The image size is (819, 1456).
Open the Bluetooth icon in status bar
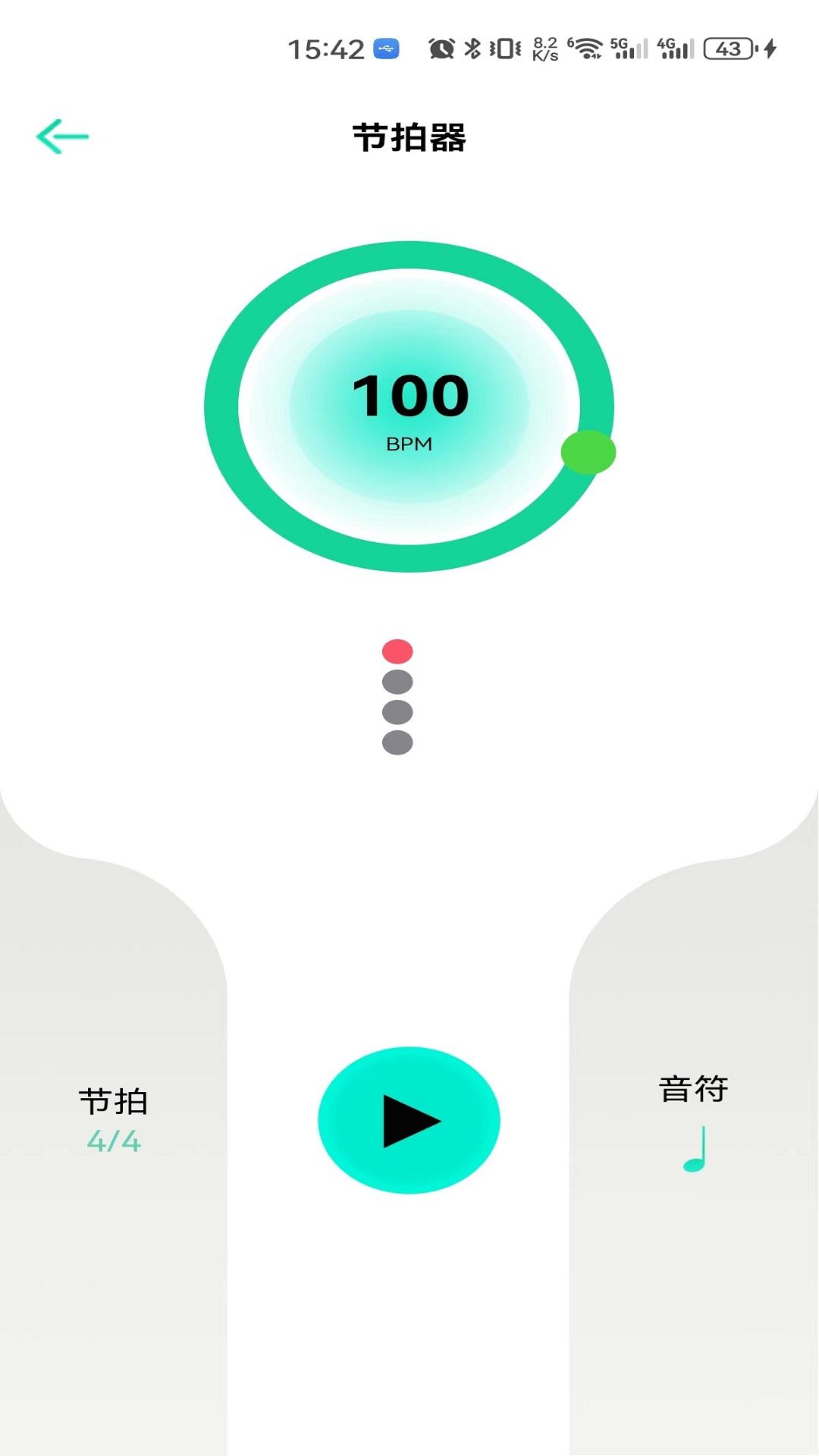pyautogui.click(x=472, y=47)
